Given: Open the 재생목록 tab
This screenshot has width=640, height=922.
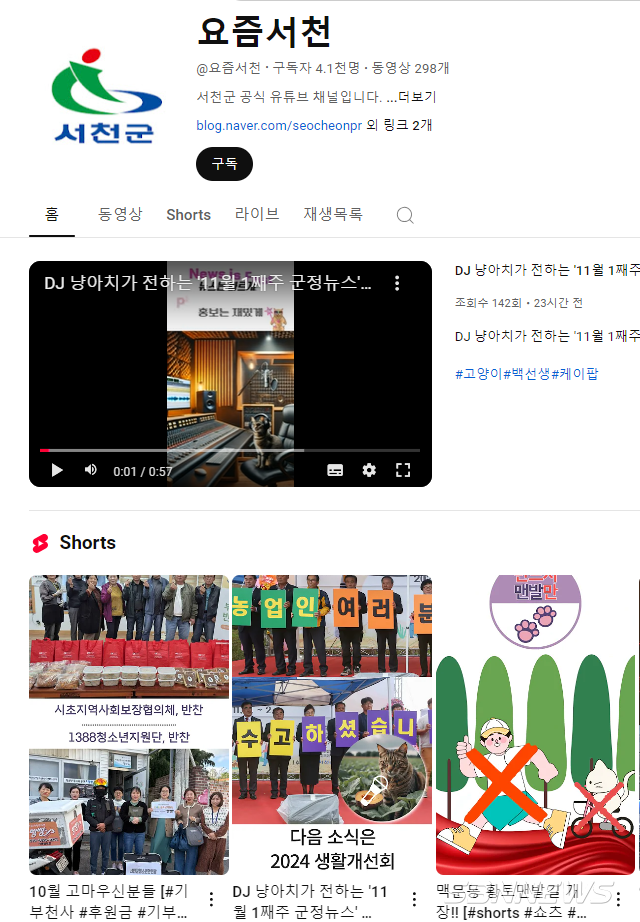Looking at the screenshot, I should (333, 215).
